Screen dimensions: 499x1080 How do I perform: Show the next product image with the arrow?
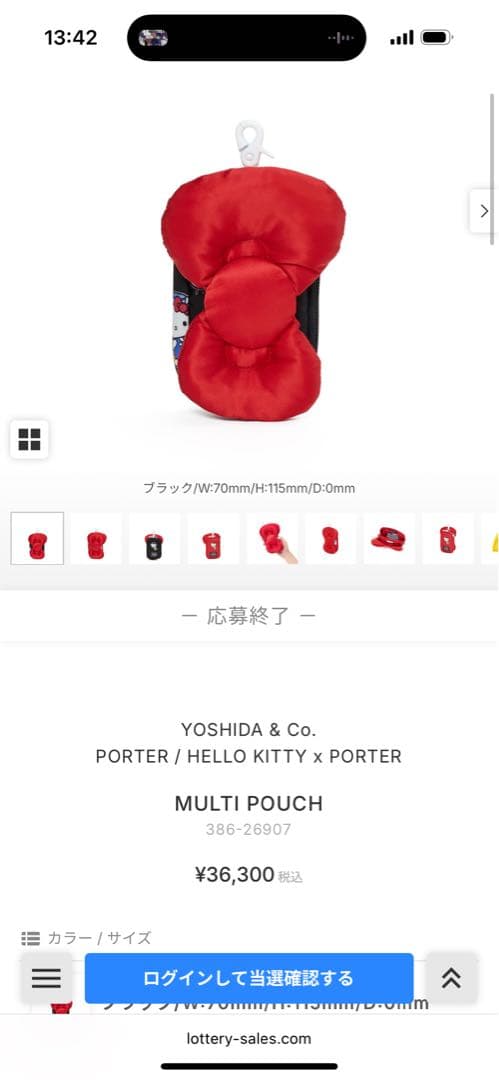tap(483, 211)
